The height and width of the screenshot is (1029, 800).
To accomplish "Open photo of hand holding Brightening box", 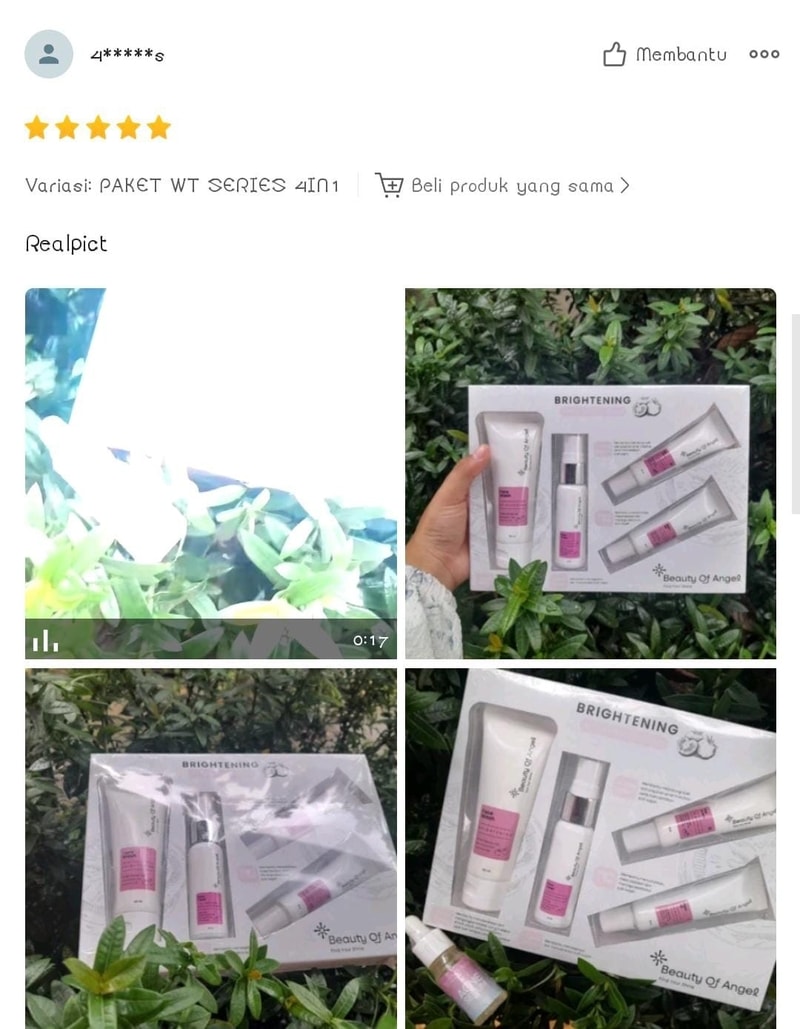I will click(590, 473).
